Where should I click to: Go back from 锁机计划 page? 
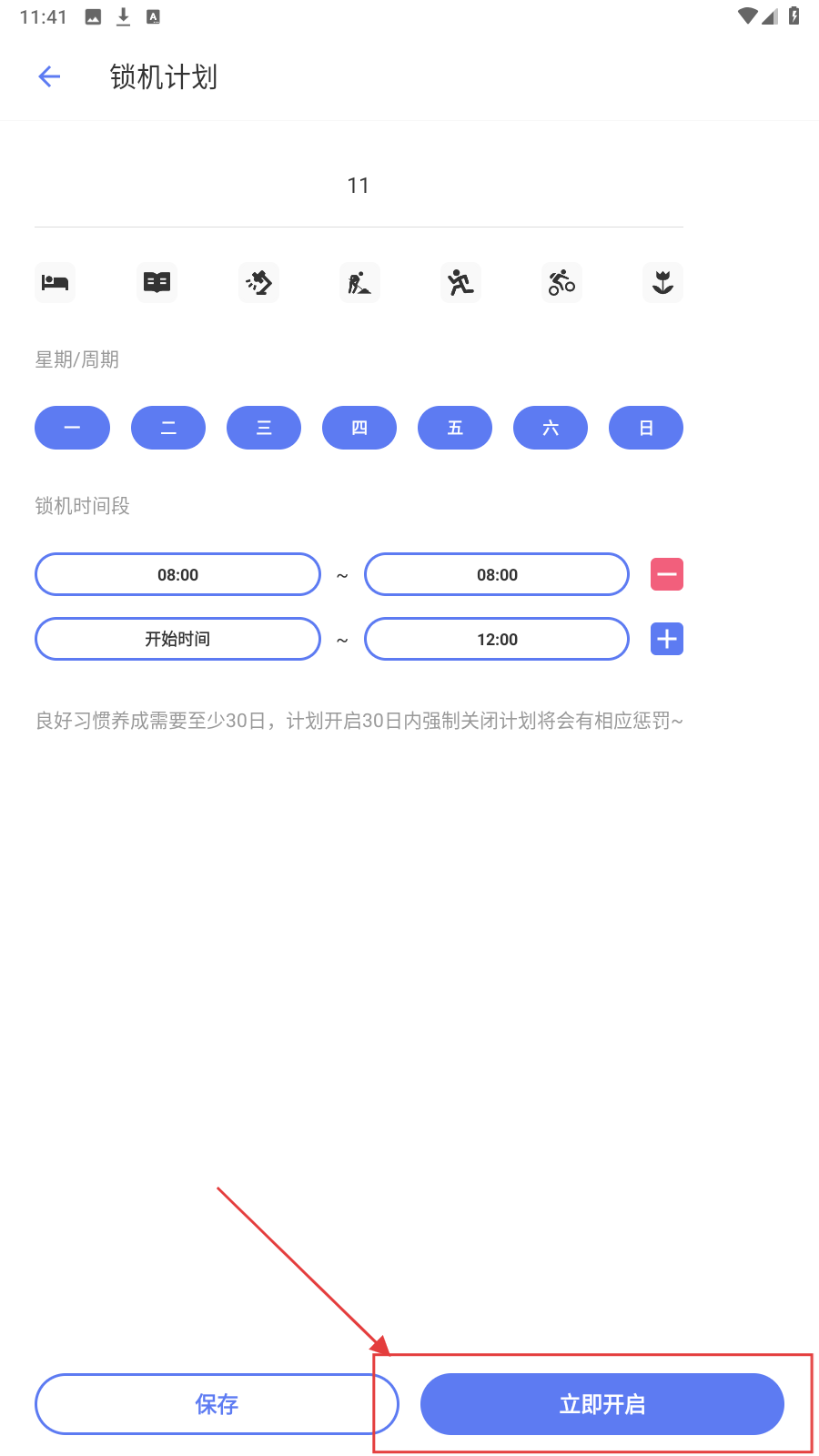coord(49,77)
